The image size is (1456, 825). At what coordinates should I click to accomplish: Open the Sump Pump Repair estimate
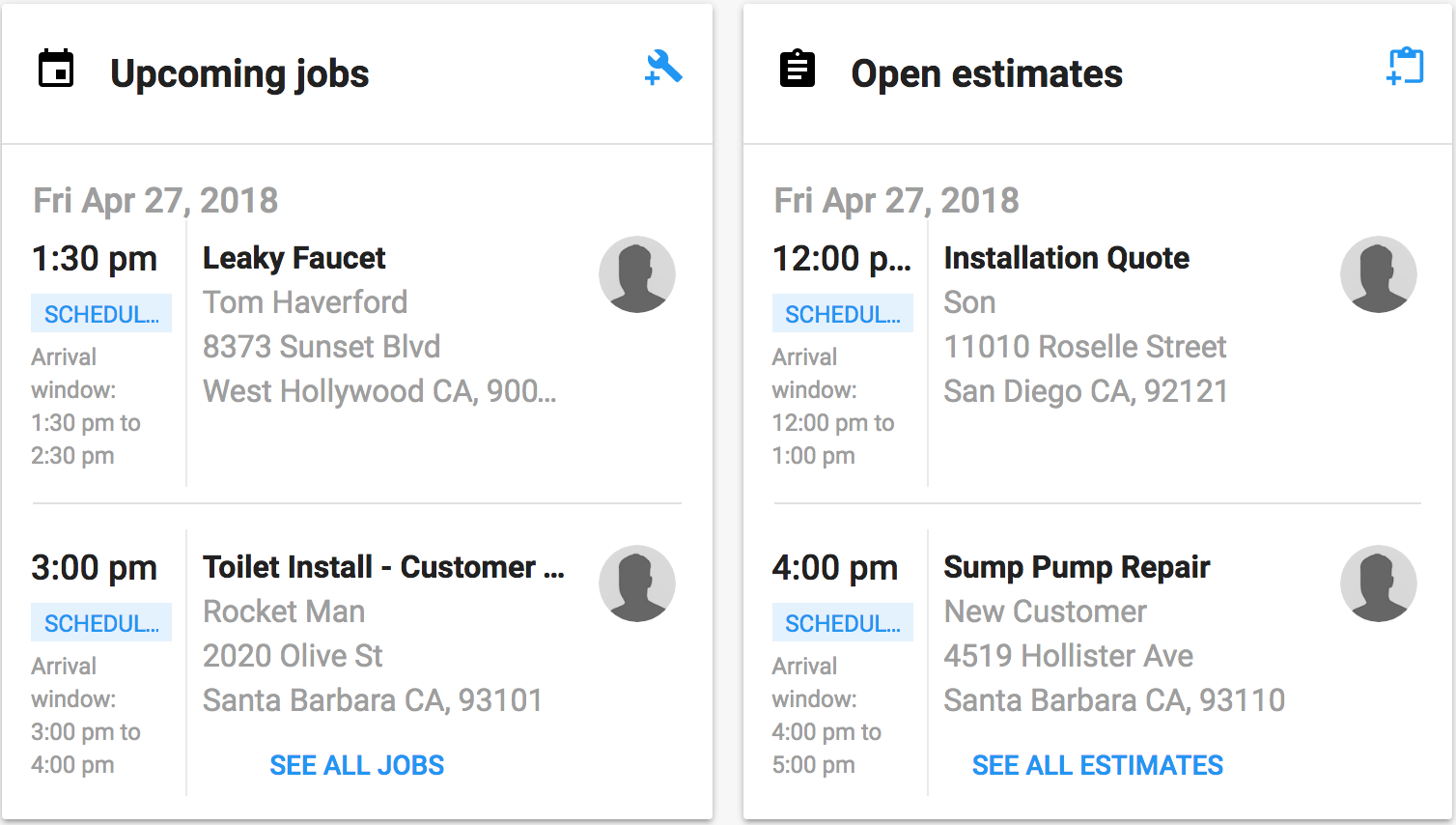(x=1076, y=567)
